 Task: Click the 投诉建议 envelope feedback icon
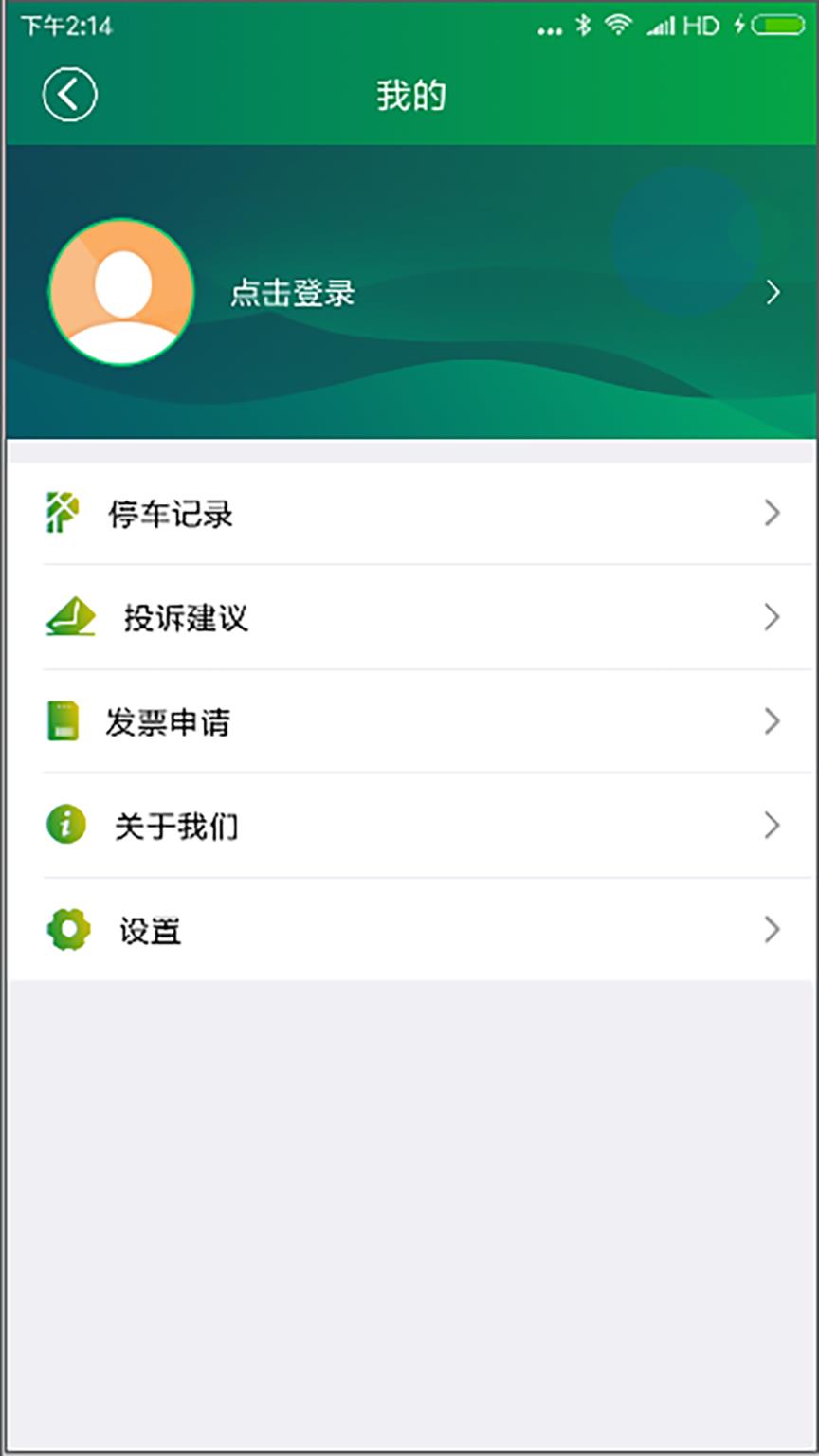tap(68, 617)
